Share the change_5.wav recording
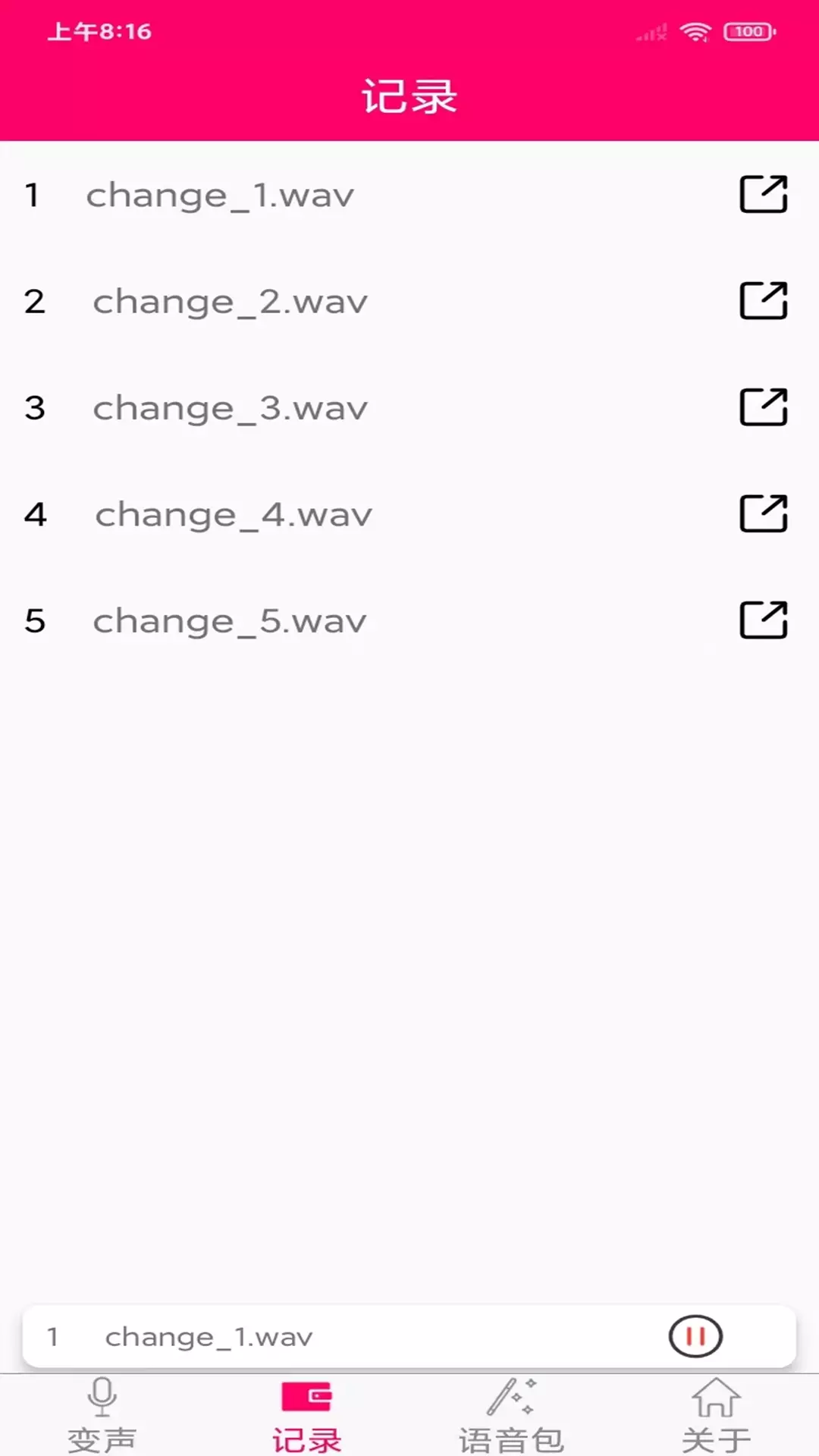 click(x=763, y=620)
